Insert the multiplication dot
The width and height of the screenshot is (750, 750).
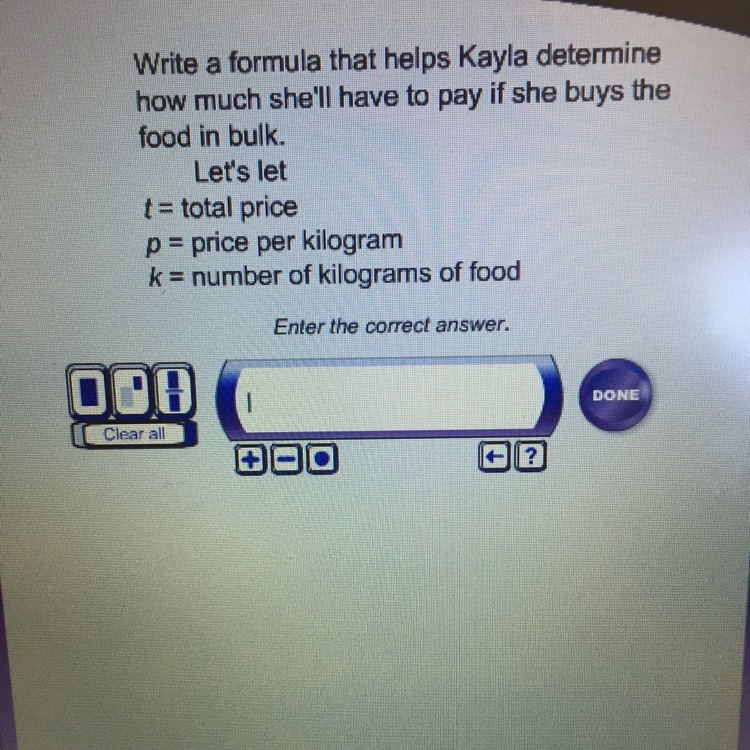pos(320,459)
